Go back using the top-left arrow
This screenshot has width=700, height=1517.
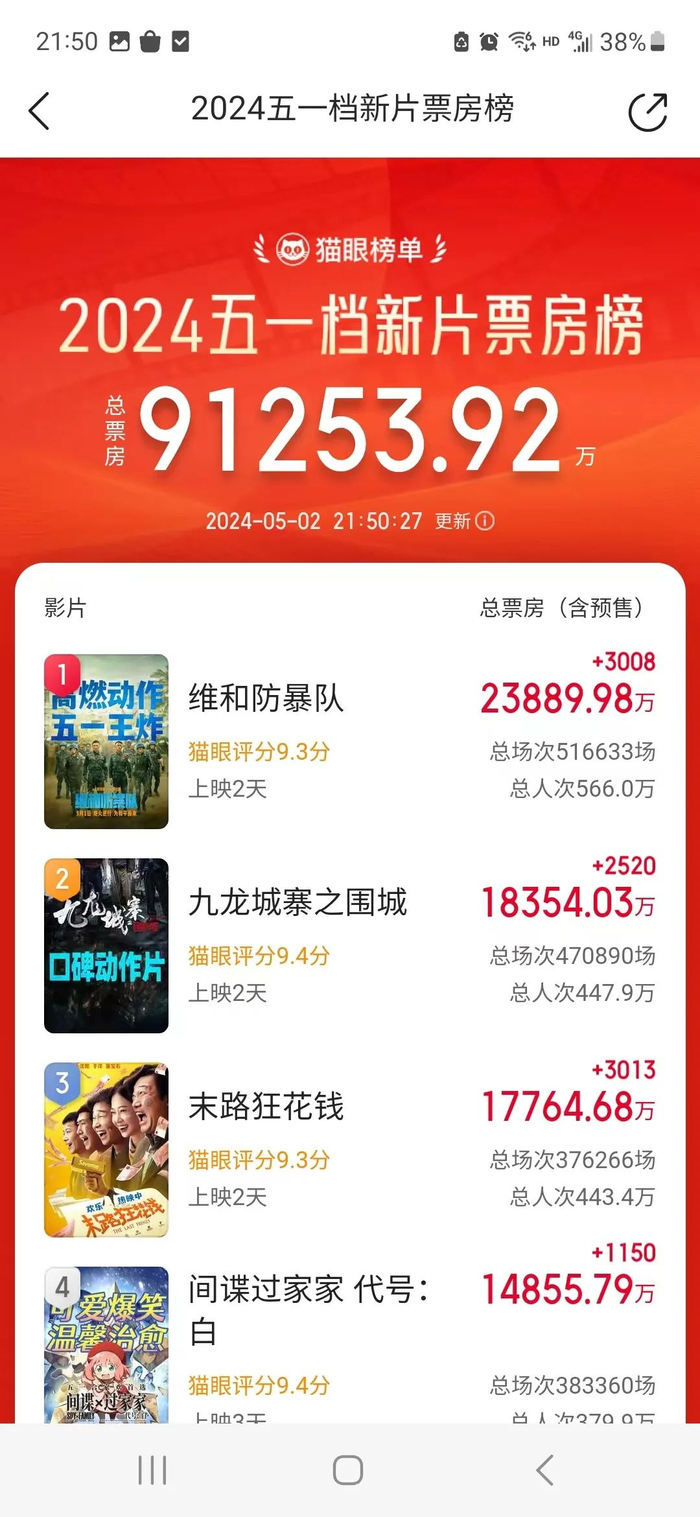coord(39,111)
